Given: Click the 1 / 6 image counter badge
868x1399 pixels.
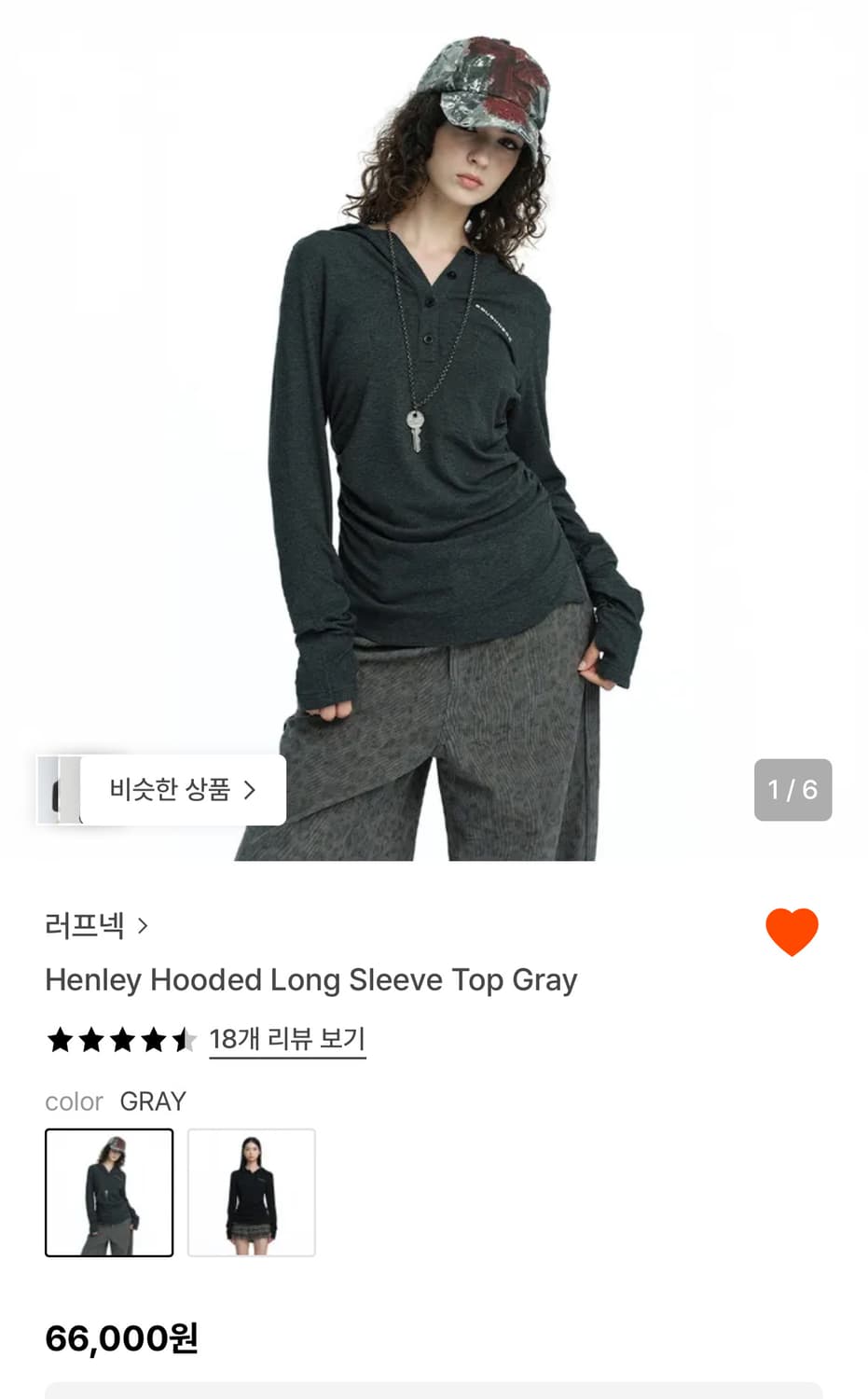Looking at the screenshot, I should click(793, 790).
